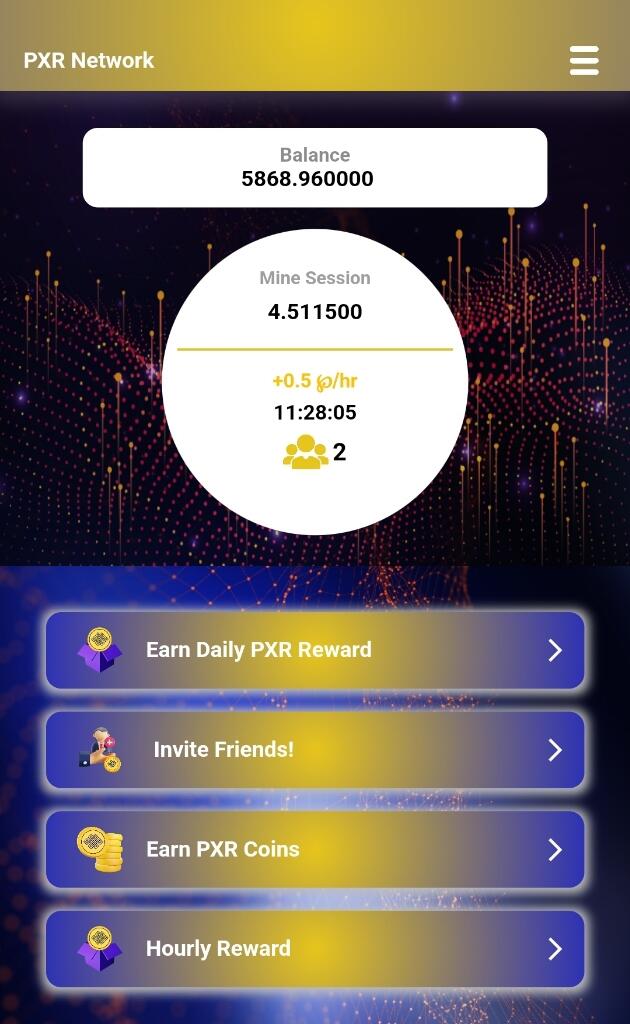
Task: Open the hamburger menu
Action: point(584,60)
